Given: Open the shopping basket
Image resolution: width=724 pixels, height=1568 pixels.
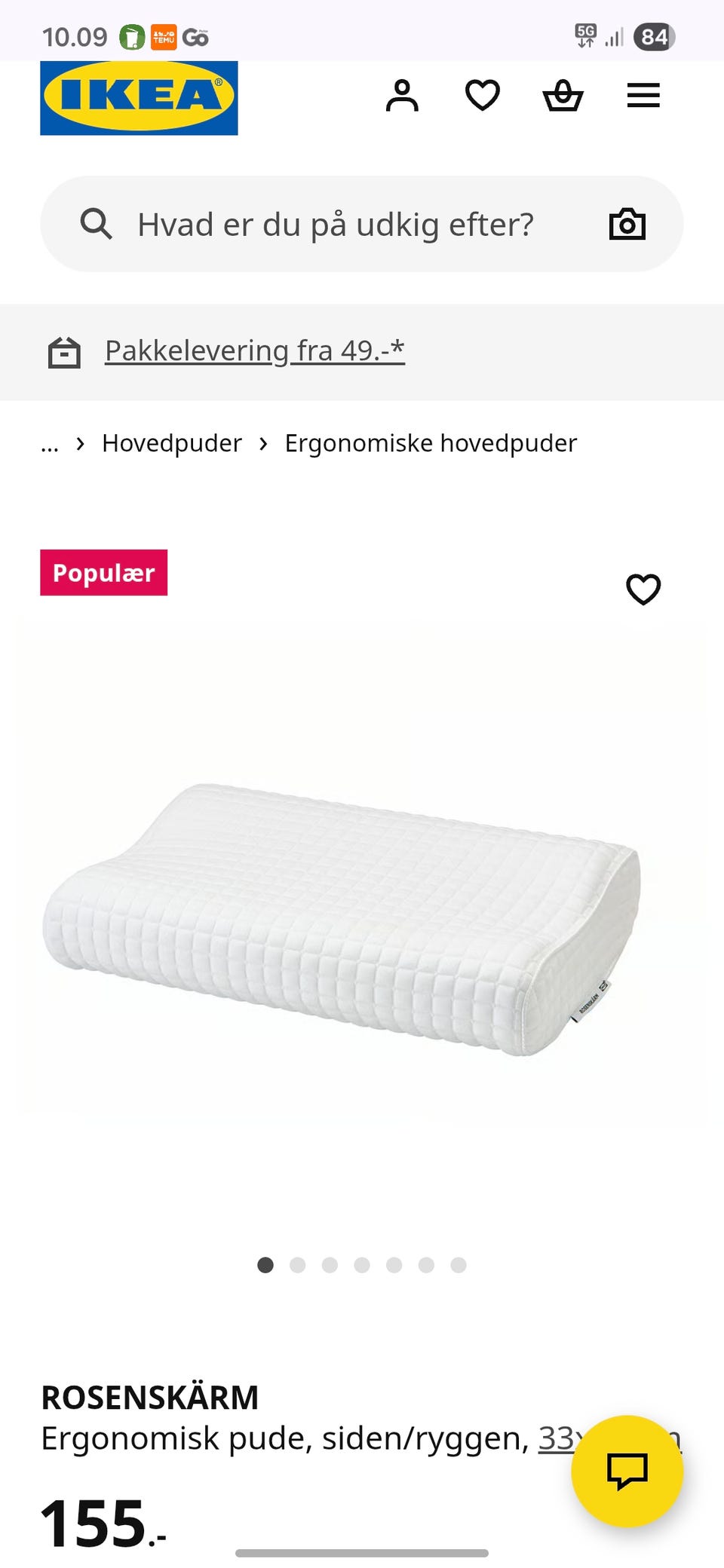Looking at the screenshot, I should [x=563, y=95].
